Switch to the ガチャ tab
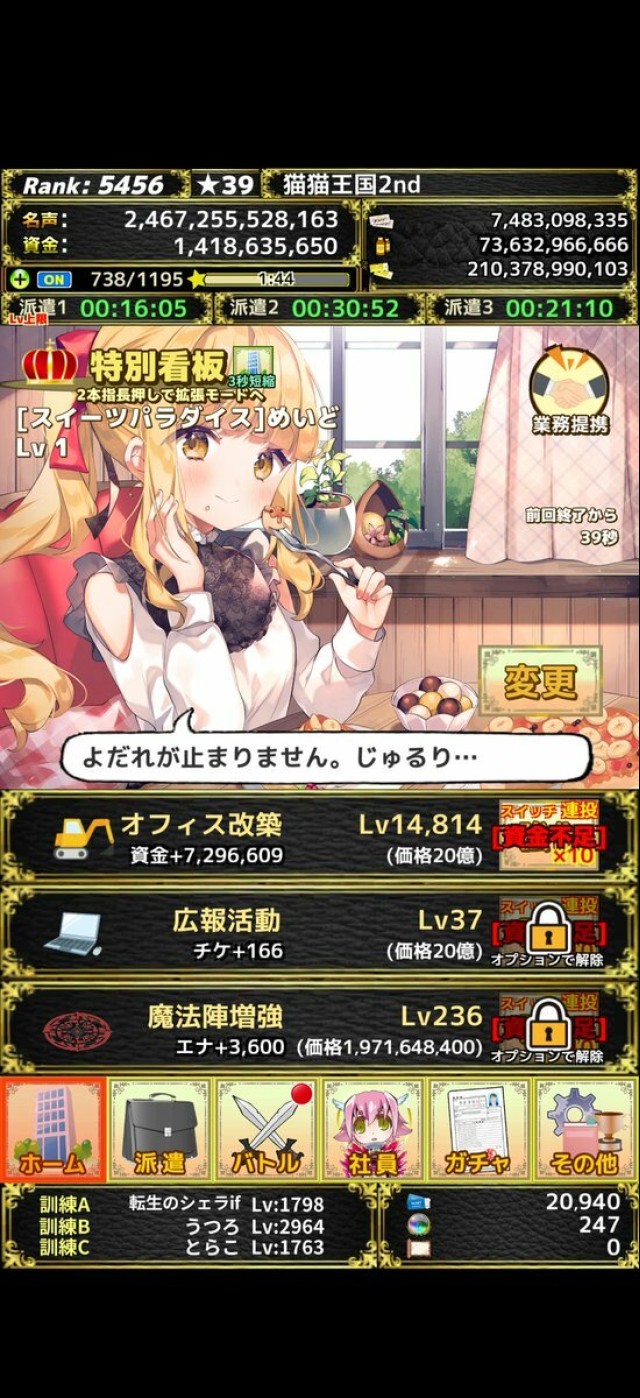The image size is (640, 1398). pos(478,1129)
